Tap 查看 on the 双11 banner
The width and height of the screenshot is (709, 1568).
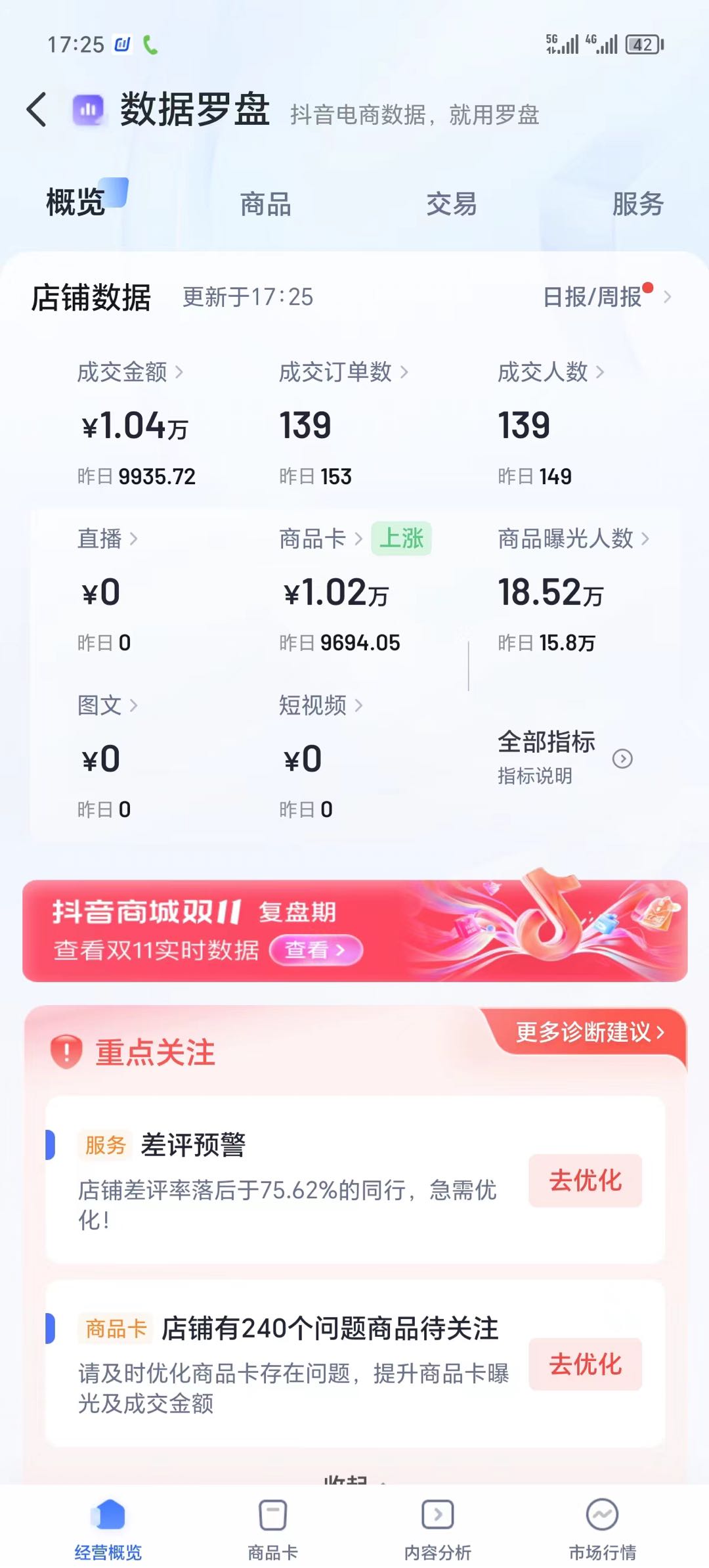(x=316, y=950)
